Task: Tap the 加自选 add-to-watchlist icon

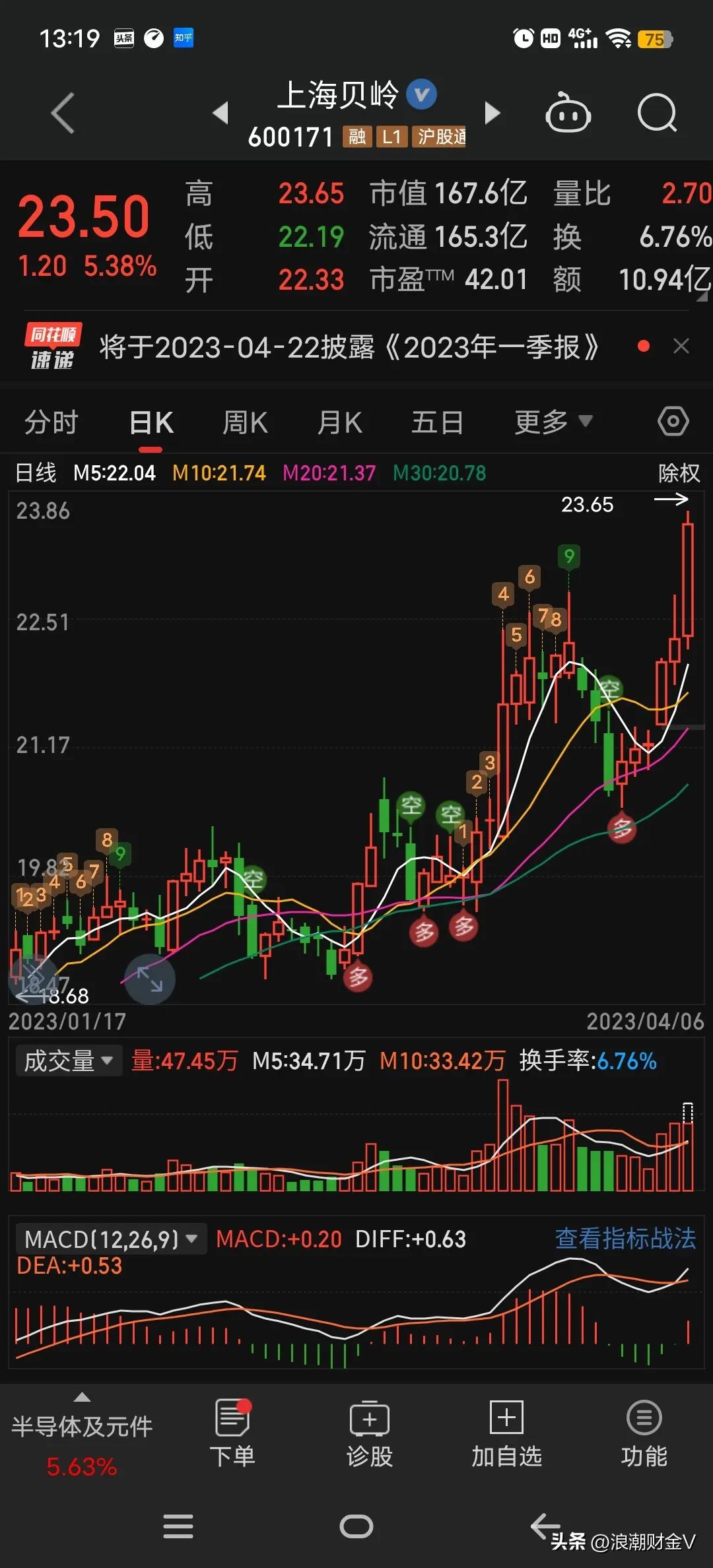Action: pos(505,1432)
